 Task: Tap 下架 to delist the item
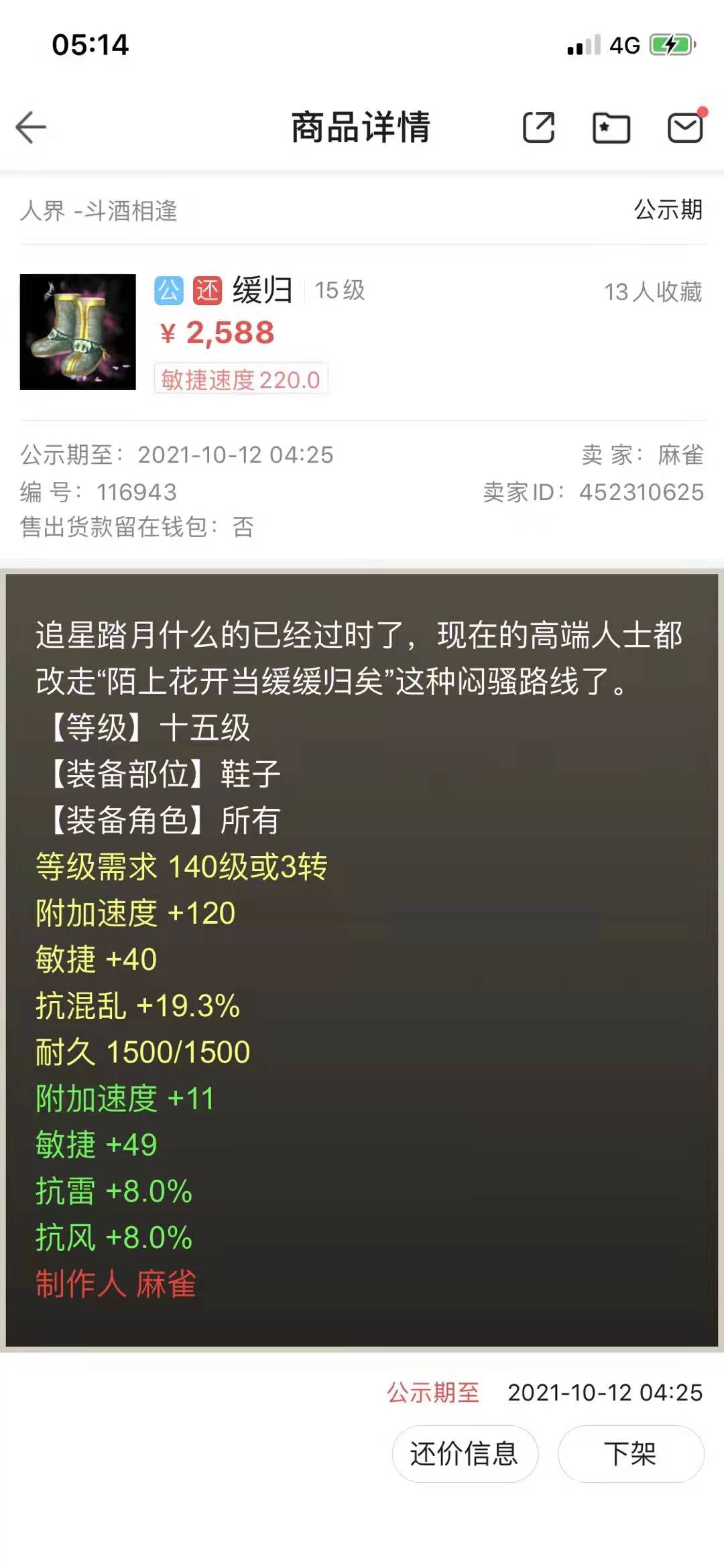click(x=630, y=1453)
